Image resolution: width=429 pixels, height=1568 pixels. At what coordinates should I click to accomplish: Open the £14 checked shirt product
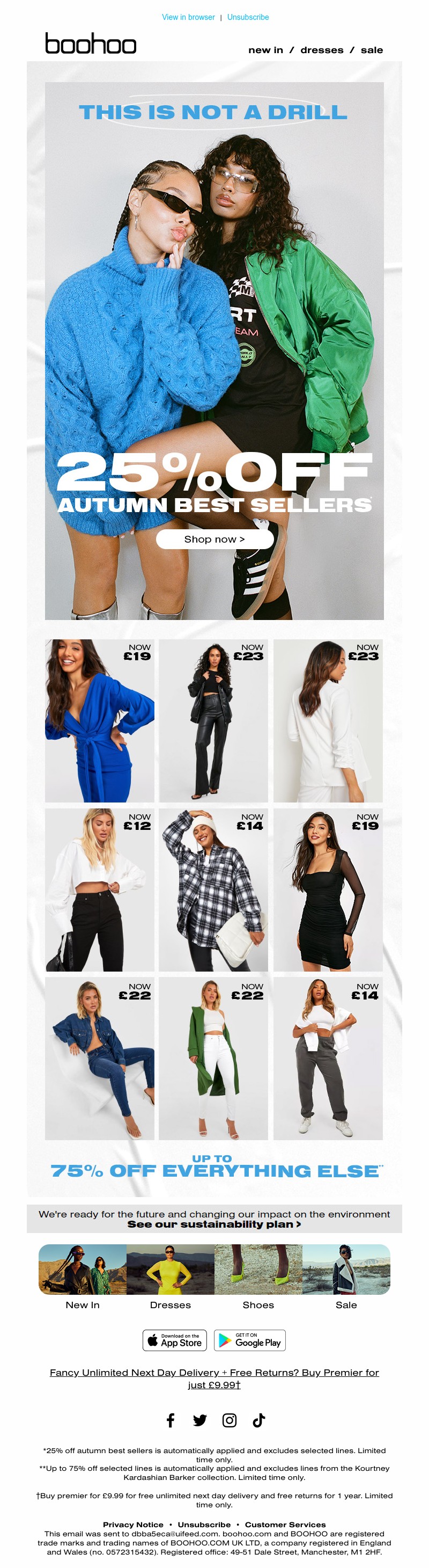(x=213, y=889)
